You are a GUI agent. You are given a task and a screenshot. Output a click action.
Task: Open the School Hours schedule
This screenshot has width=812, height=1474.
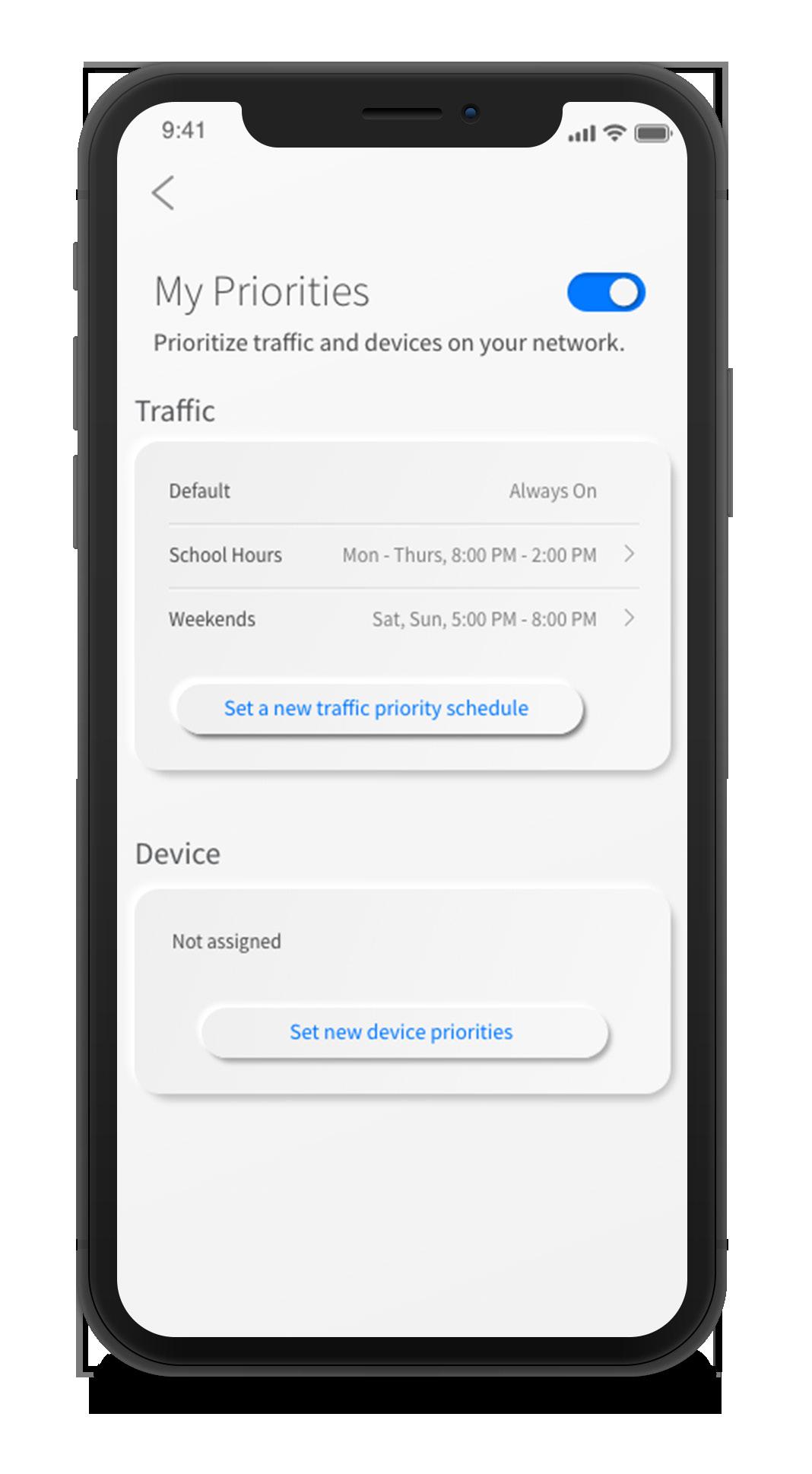point(403,555)
